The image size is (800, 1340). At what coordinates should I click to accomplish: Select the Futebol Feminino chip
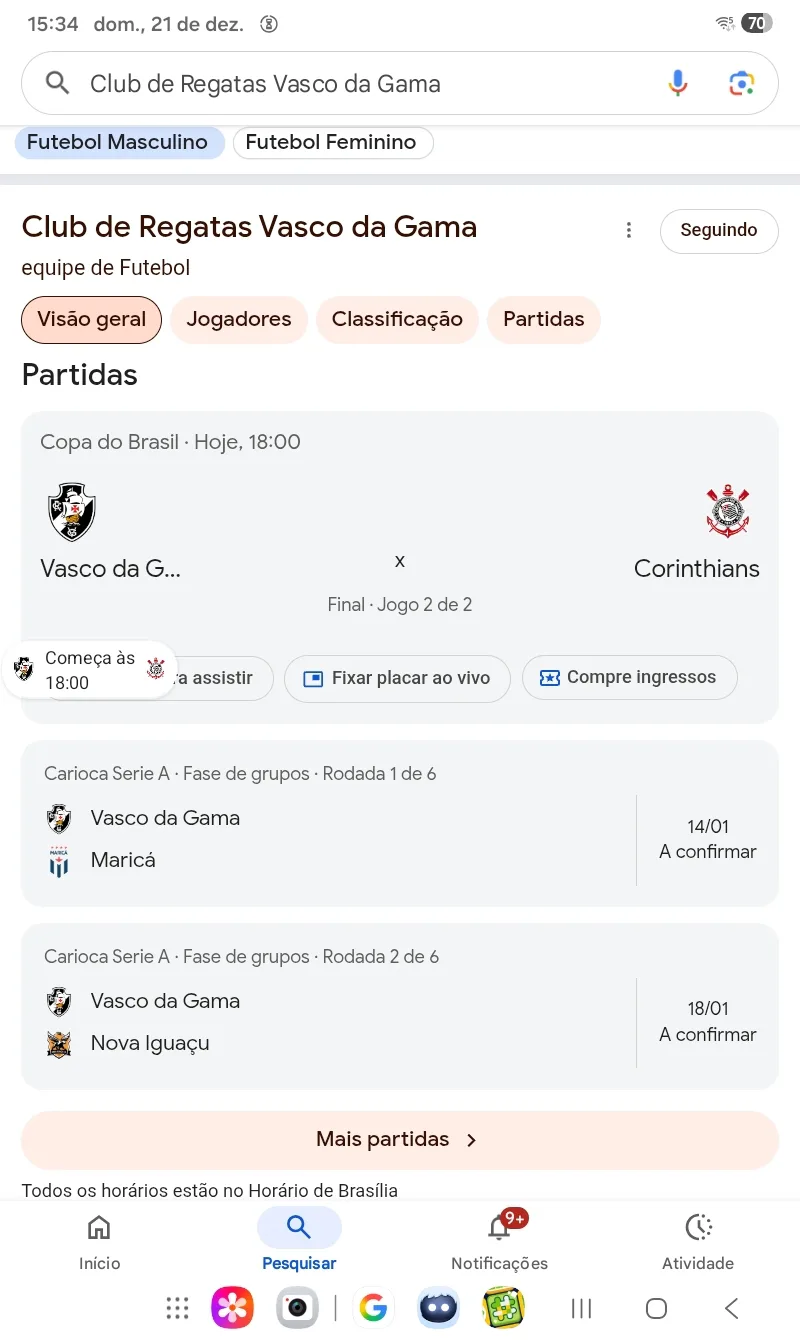click(333, 142)
